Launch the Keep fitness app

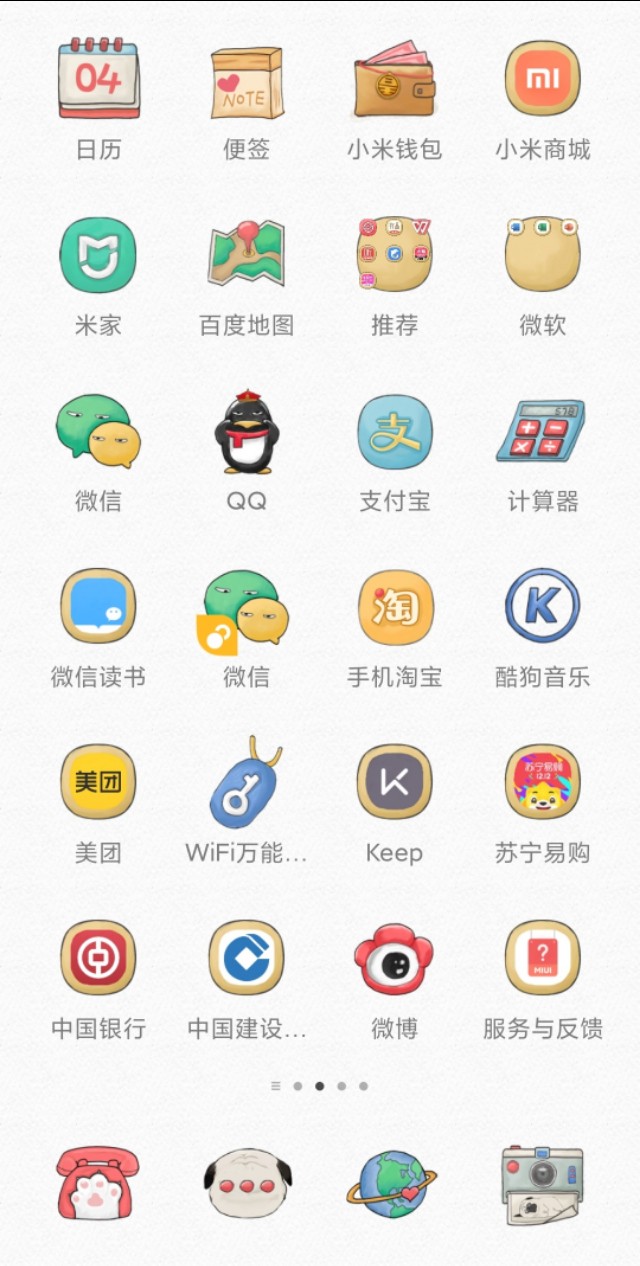(x=394, y=783)
